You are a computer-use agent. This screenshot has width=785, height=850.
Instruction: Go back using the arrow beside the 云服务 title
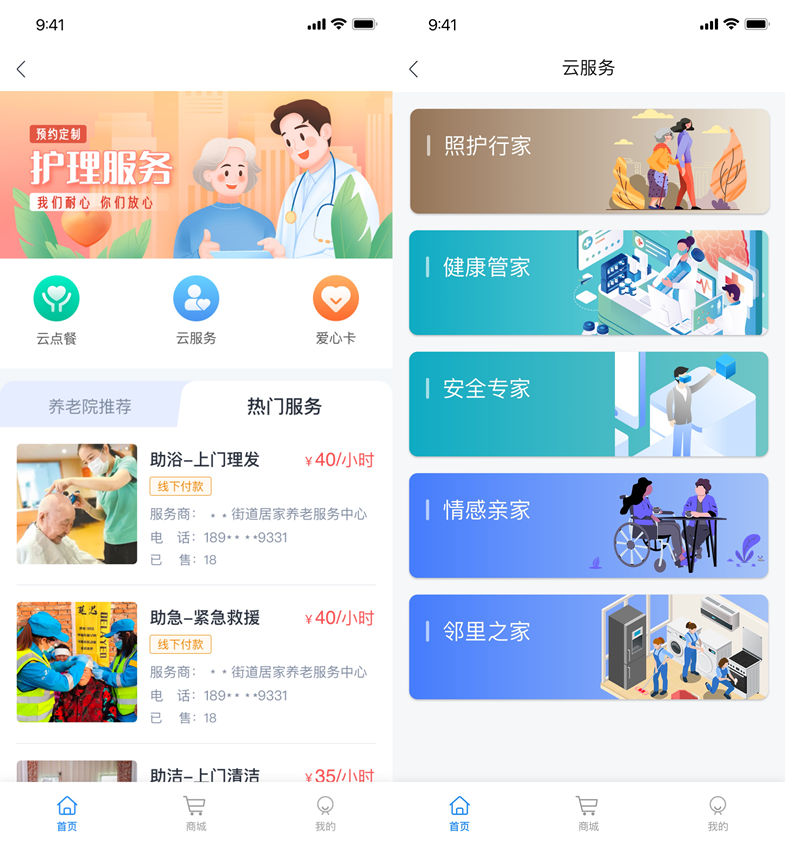pyautogui.click(x=414, y=69)
